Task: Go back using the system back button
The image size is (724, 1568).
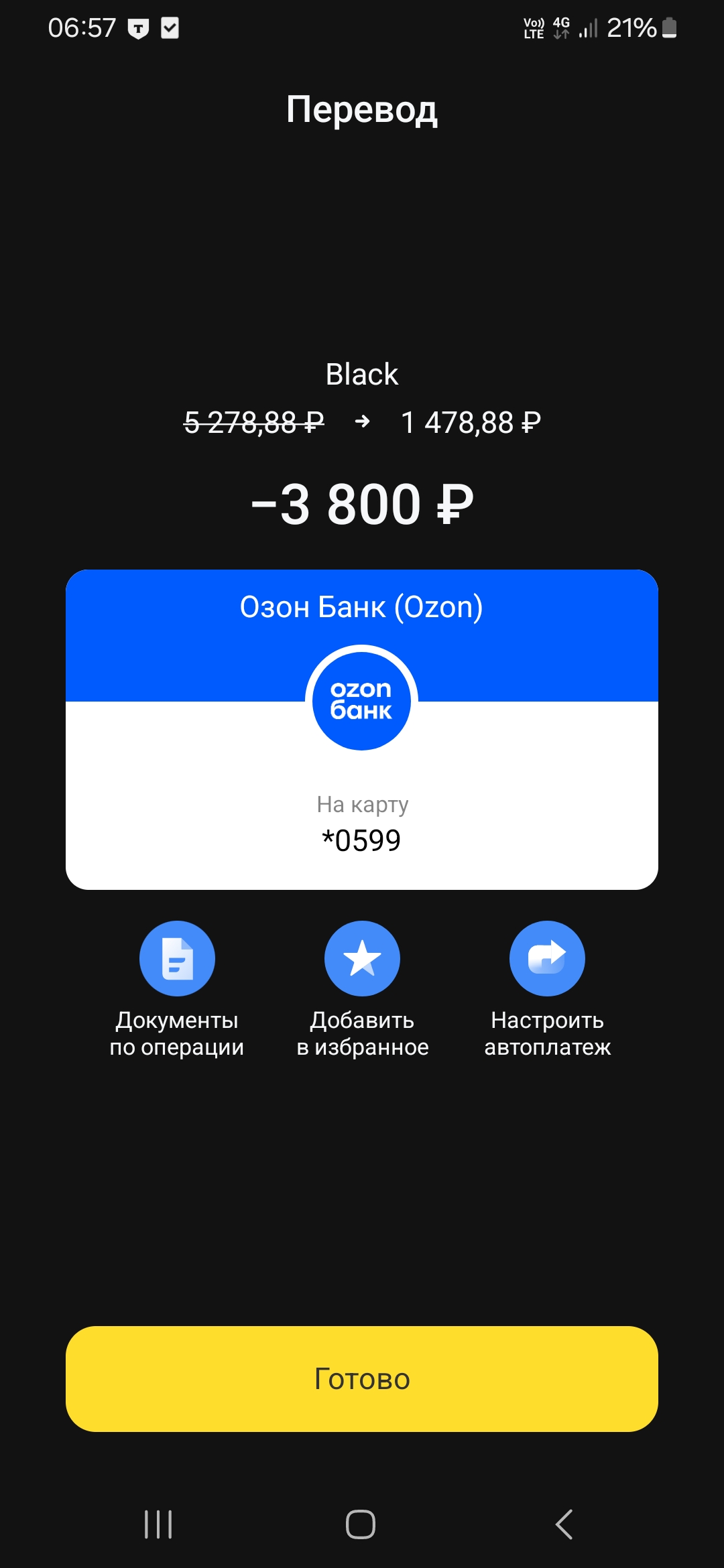Action: coord(564,1524)
